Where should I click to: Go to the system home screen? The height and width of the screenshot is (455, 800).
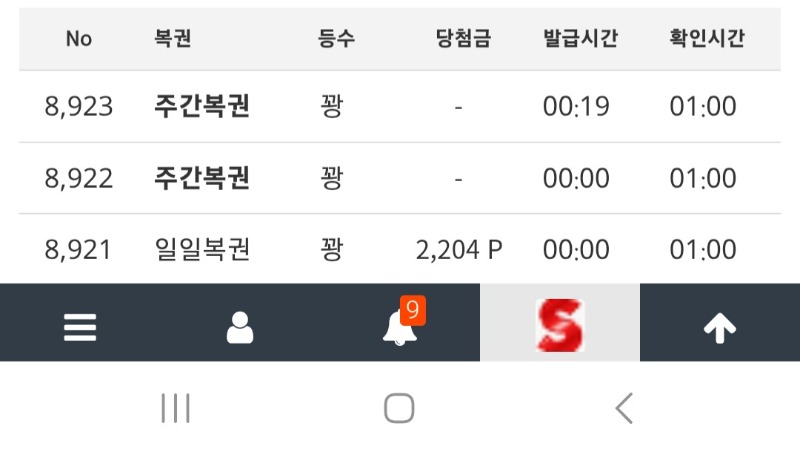pos(399,408)
